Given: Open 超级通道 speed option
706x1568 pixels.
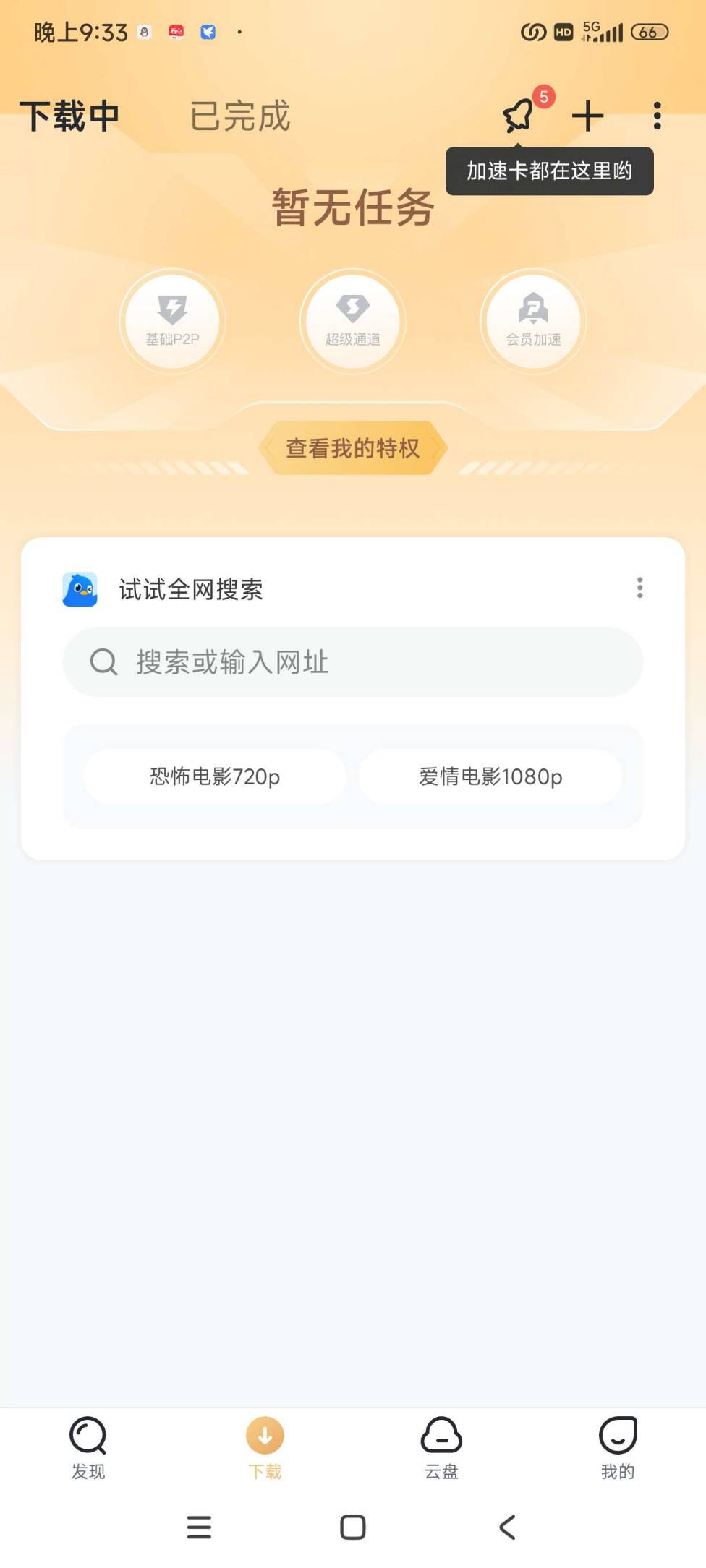Looking at the screenshot, I should pyautogui.click(x=353, y=321).
